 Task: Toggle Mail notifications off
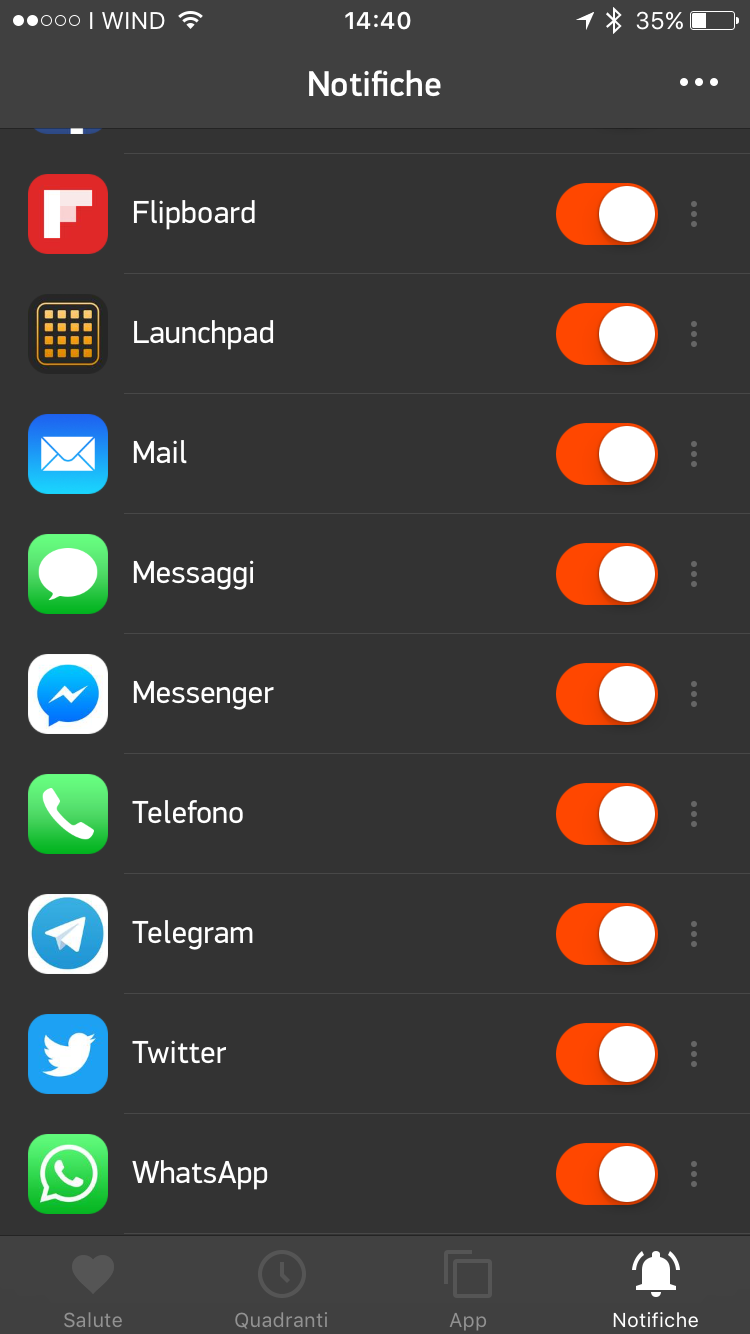[606, 454]
